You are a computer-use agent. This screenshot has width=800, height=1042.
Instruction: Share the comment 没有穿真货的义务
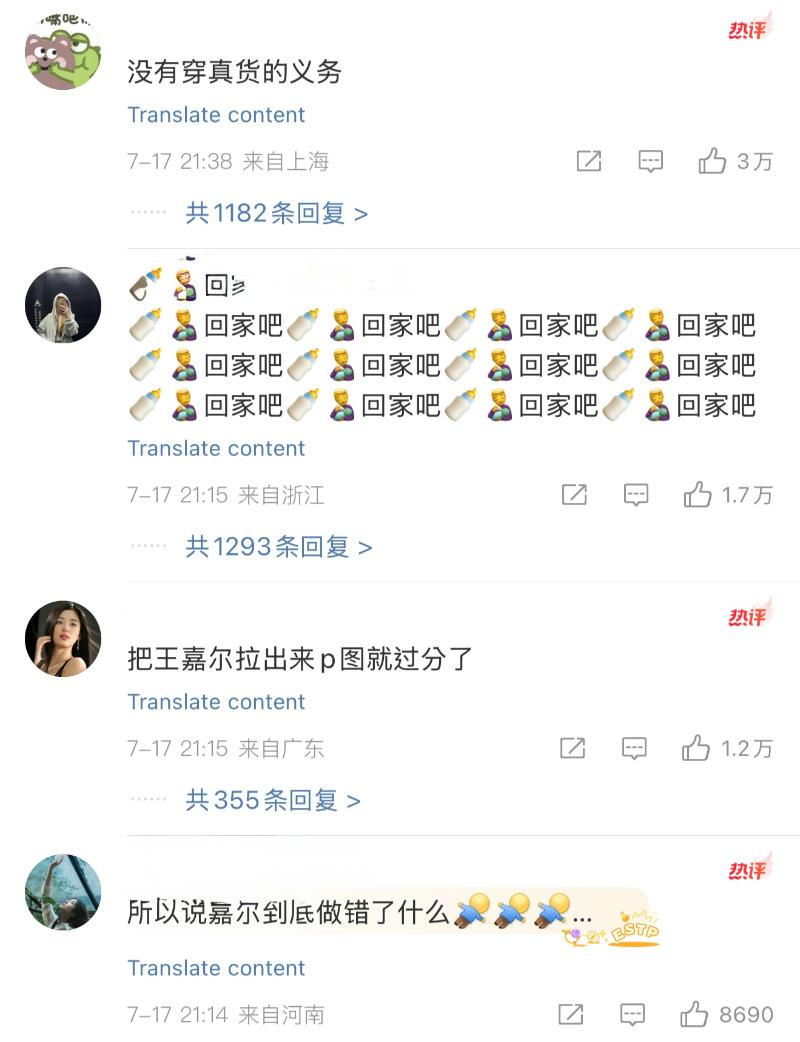[589, 161]
